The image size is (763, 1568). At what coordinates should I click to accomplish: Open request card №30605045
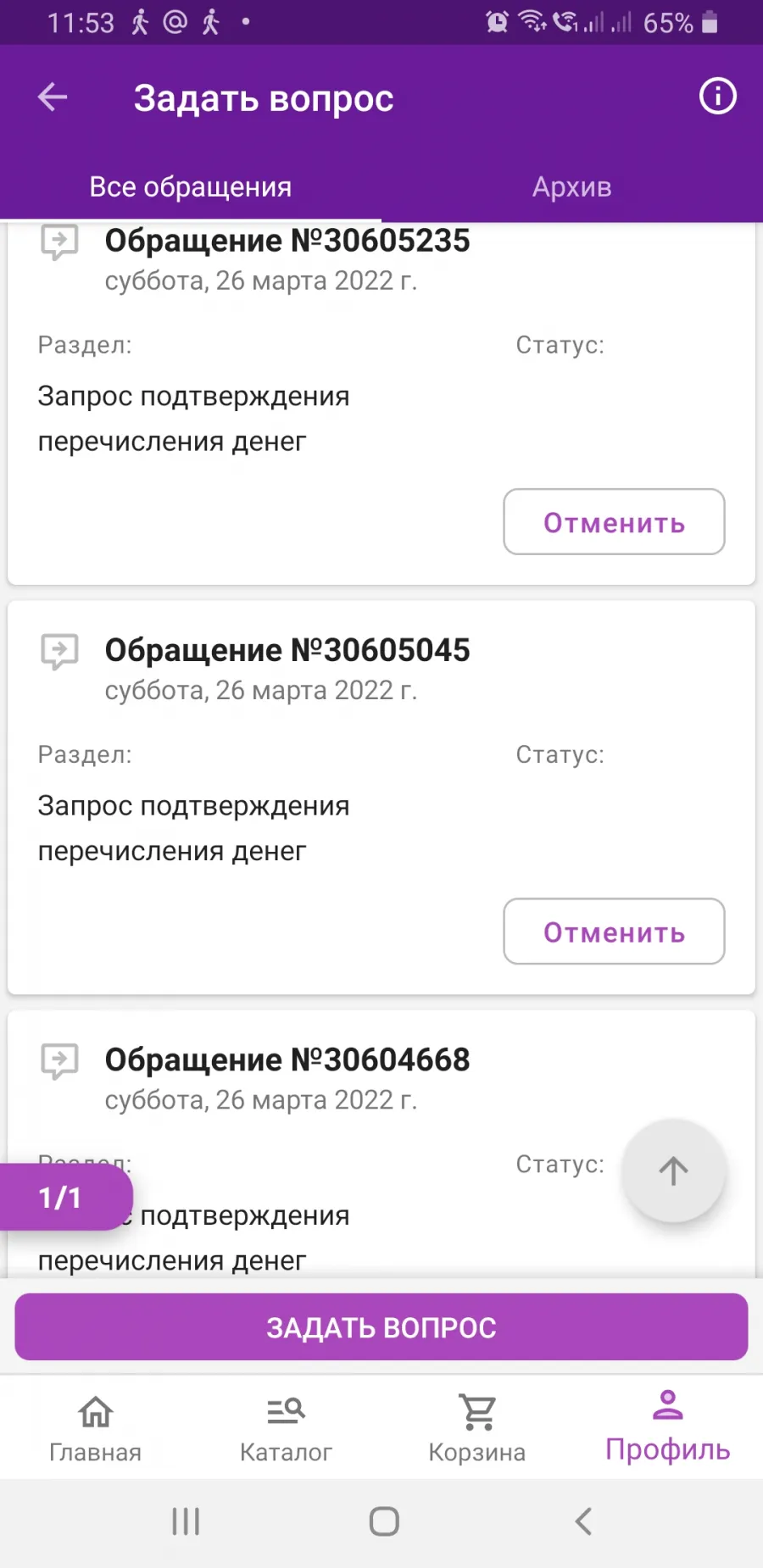pyautogui.click(x=381, y=798)
